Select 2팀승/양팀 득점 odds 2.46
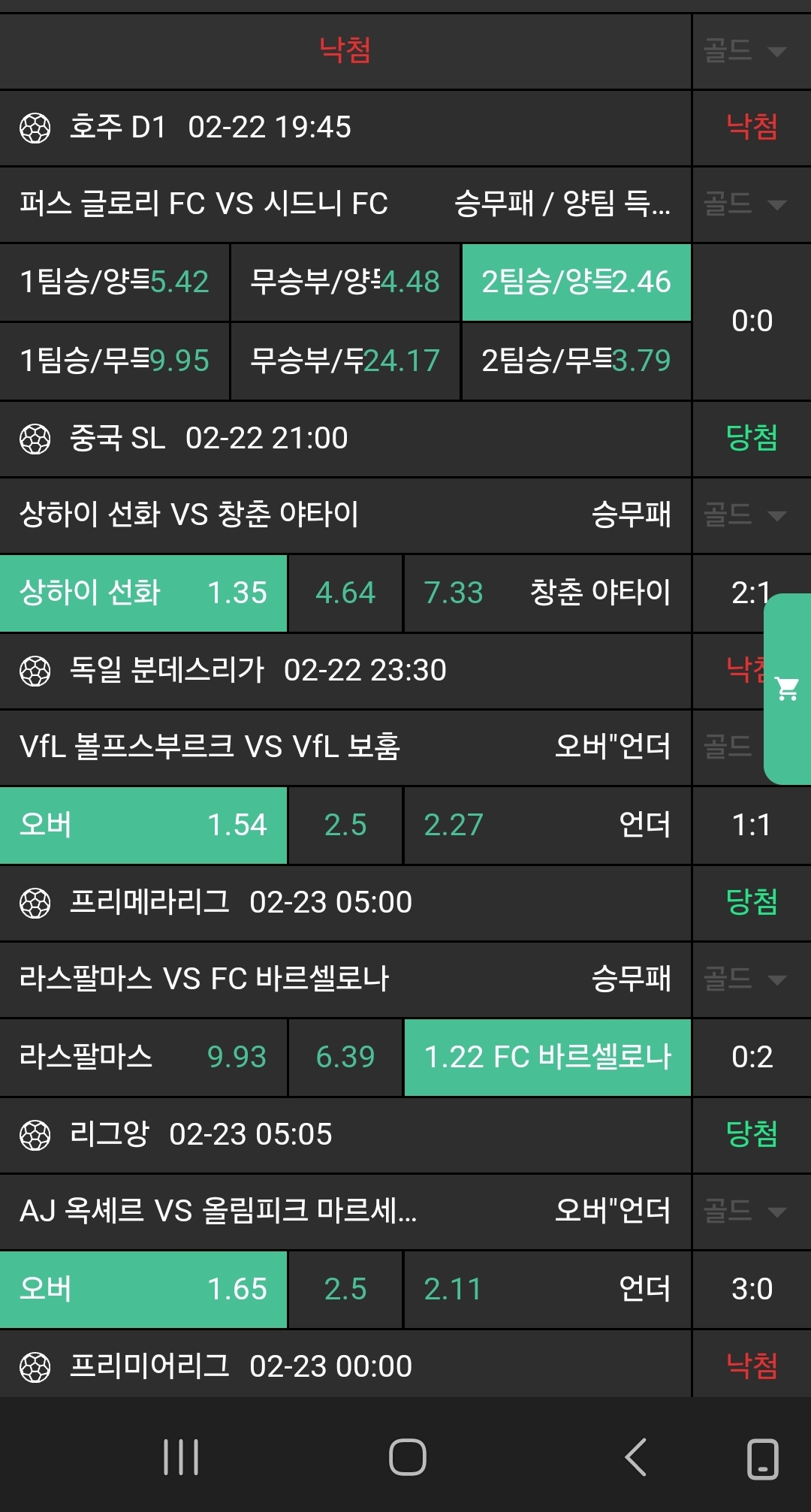This screenshot has height=1512, width=811. click(x=576, y=282)
